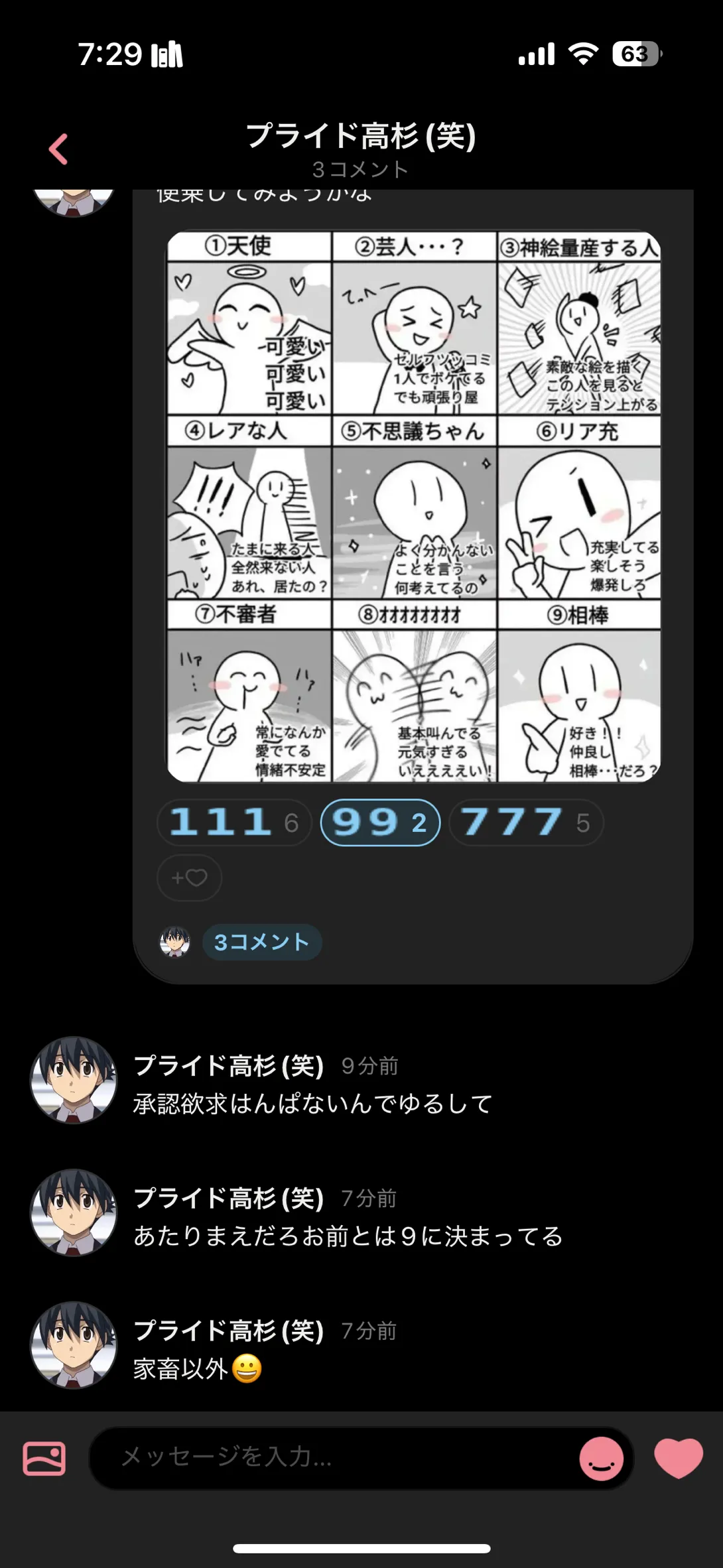Focus the メッセージを入力 text field
This screenshot has width=723, height=1568.
(x=332, y=1458)
